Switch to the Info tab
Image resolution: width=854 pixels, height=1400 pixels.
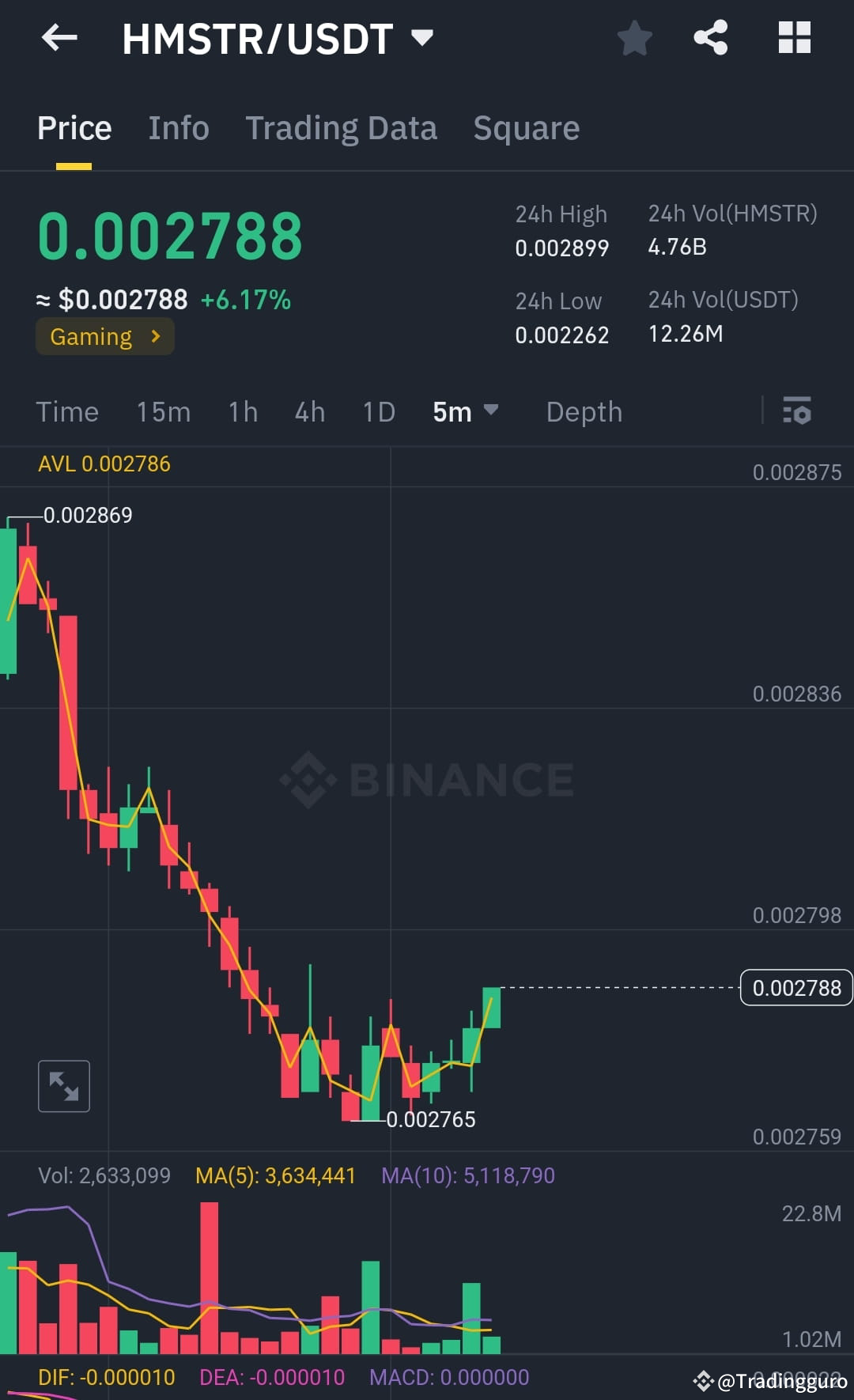(x=178, y=127)
